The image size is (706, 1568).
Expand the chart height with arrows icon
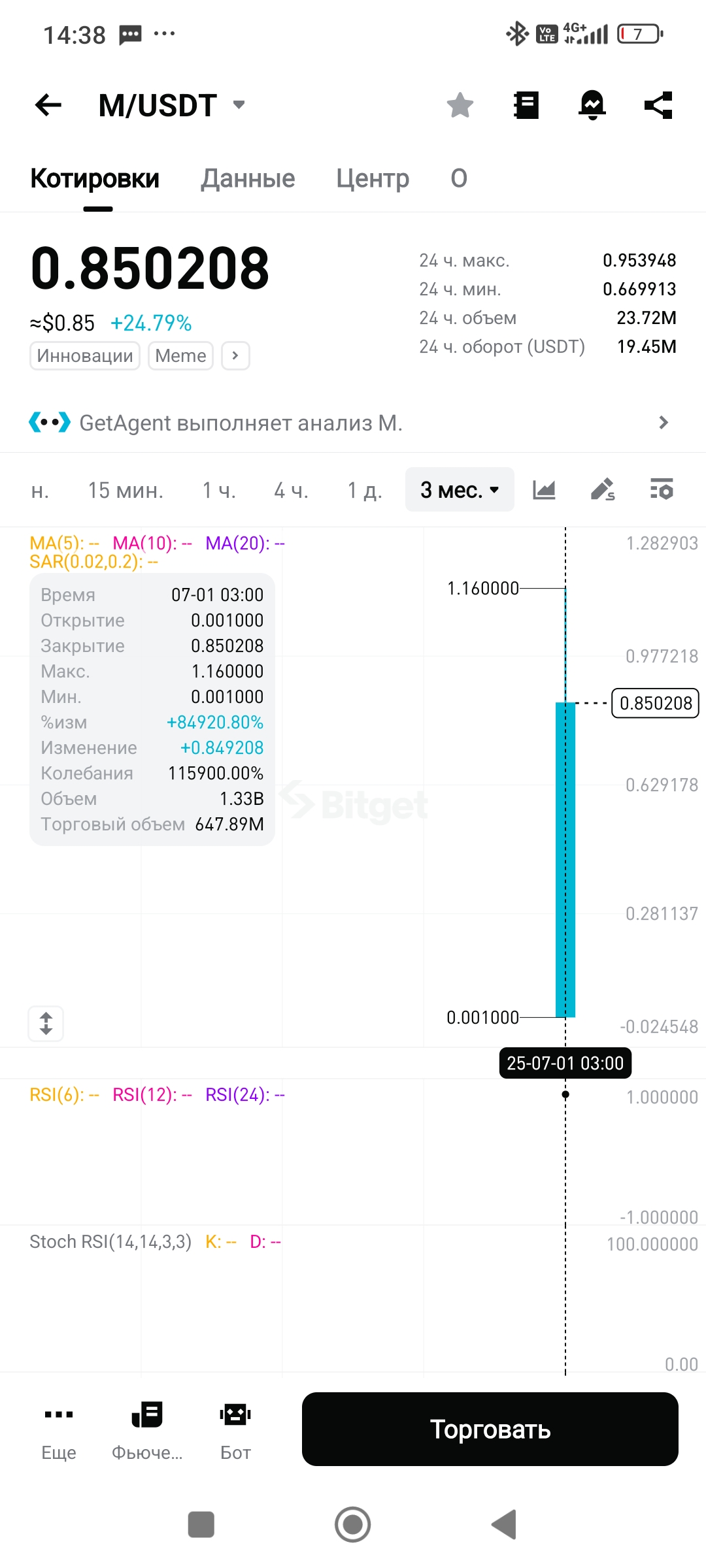click(x=46, y=1023)
